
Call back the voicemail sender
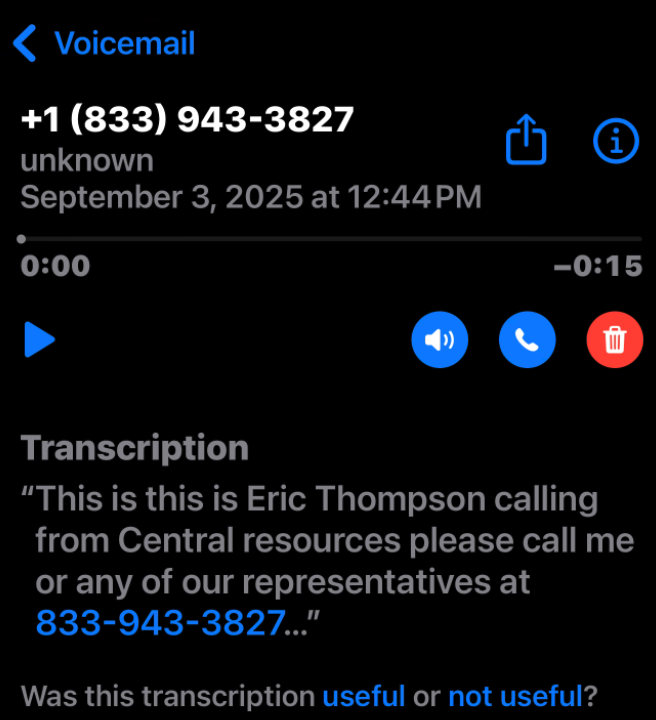pyautogui.click(x=526, y=340)
